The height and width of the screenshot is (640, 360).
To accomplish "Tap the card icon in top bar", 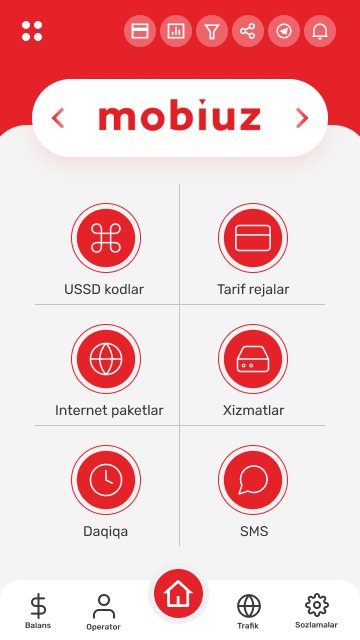I will coord(140,31).
